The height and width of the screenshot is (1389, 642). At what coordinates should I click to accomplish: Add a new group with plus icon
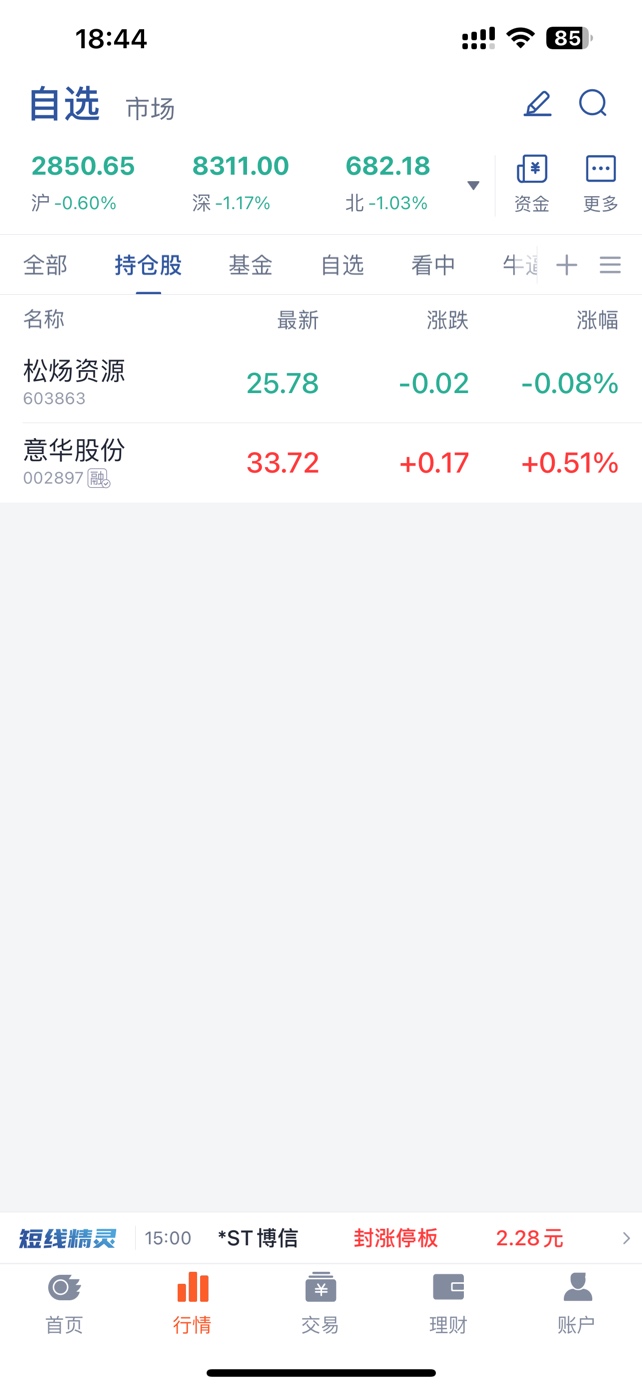(567, 265)
